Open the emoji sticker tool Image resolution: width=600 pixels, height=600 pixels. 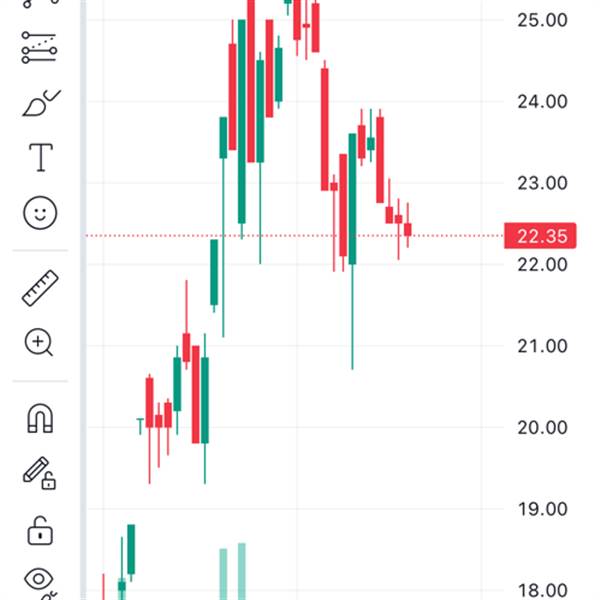point(40,212)
